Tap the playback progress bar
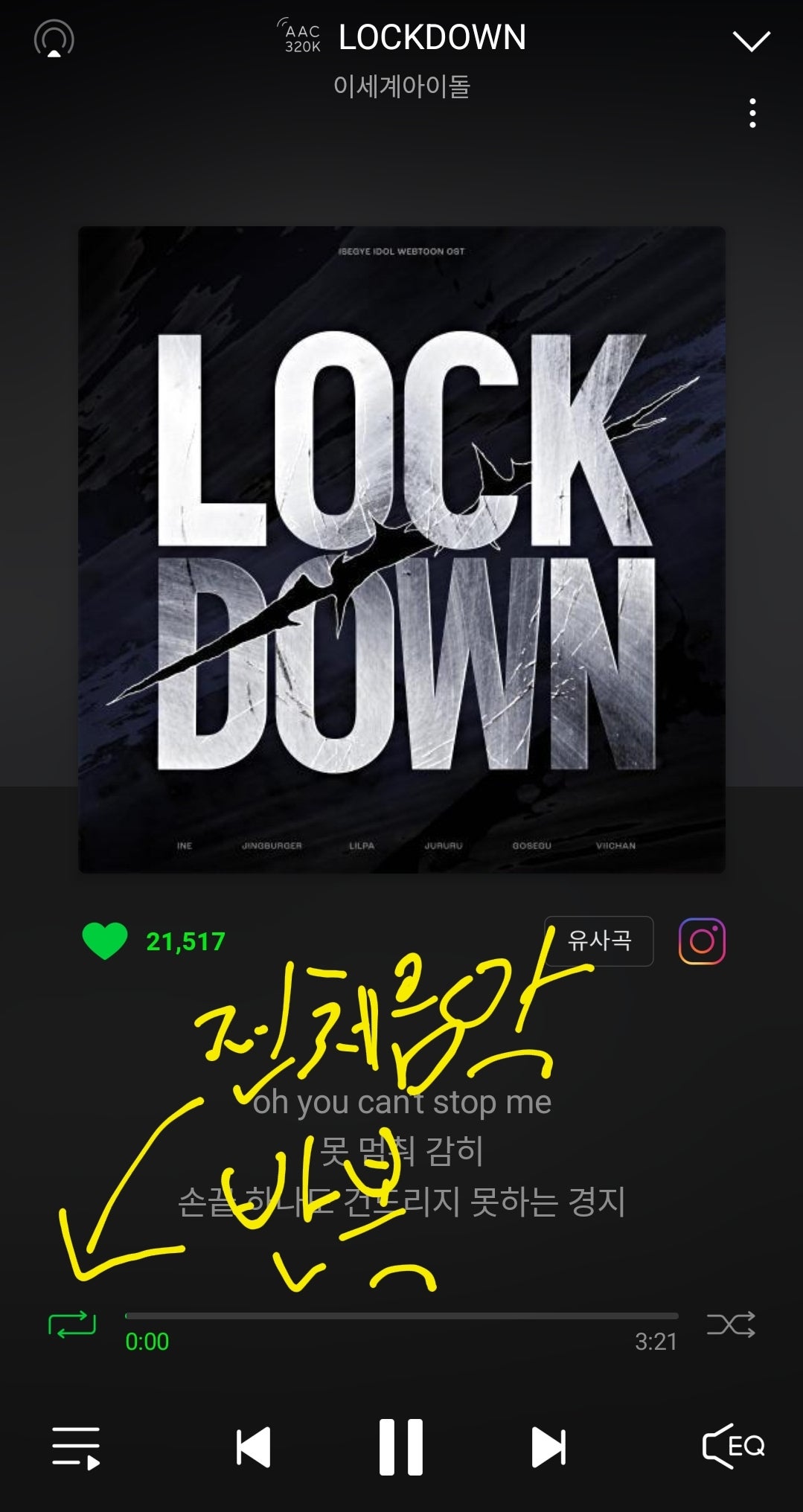The width and height of the screenshot is (803, 1512). tap(402, 1316)
